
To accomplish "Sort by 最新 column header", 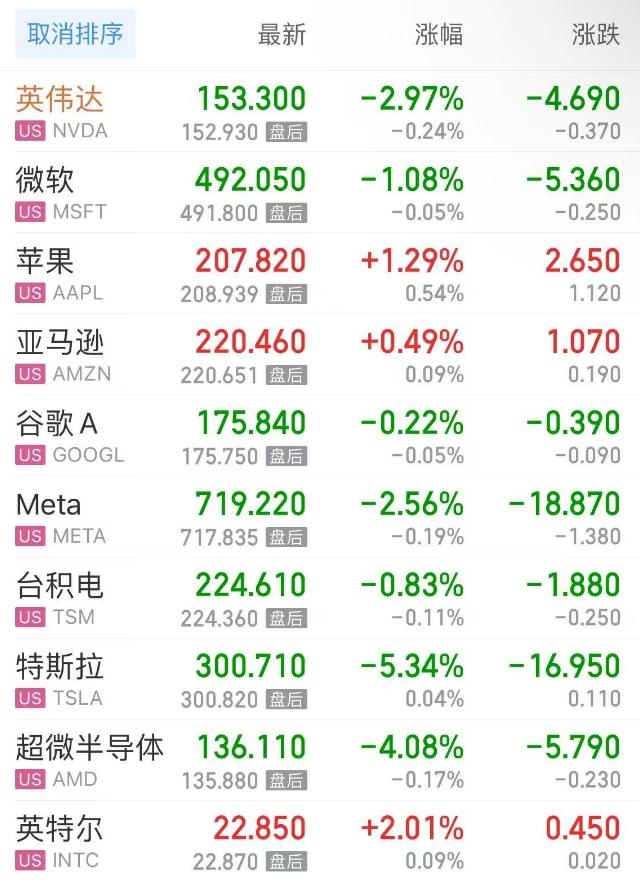I will (281, 34).
